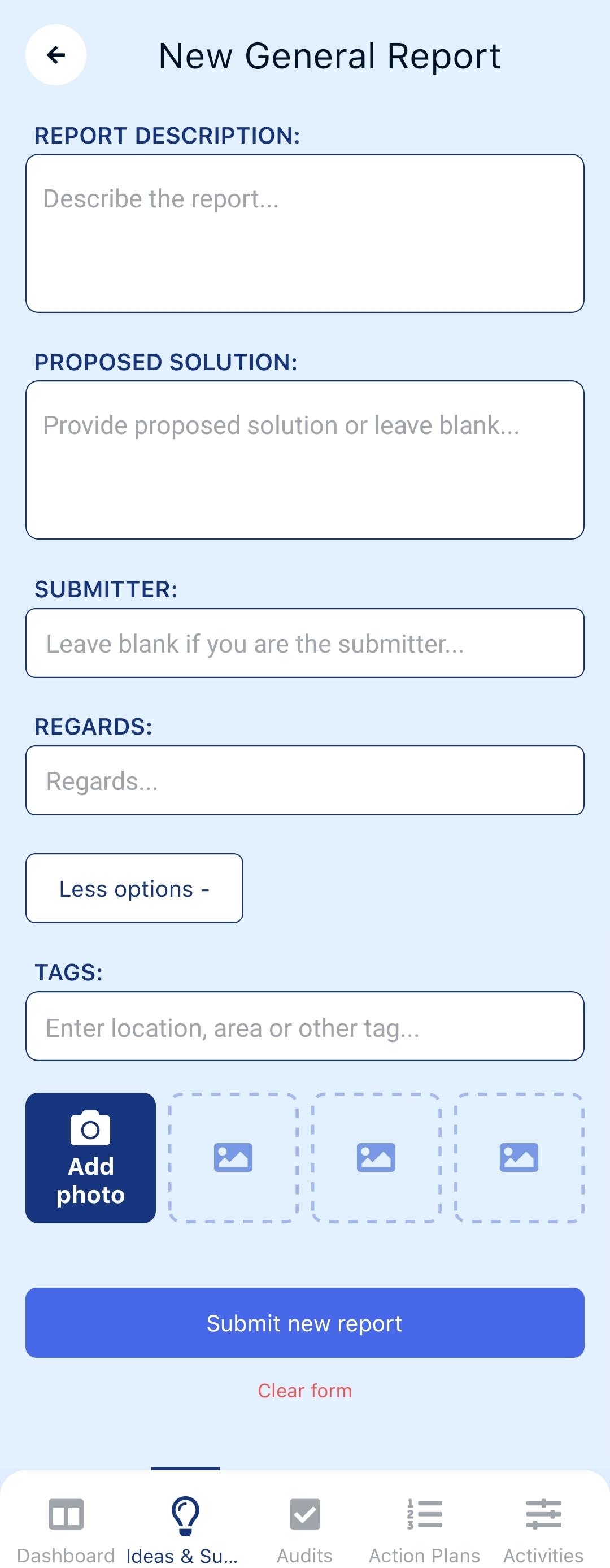610x1568 pixels.
Task: Open the Ideas & Su... tab
Action: [x=185, y=1528]
